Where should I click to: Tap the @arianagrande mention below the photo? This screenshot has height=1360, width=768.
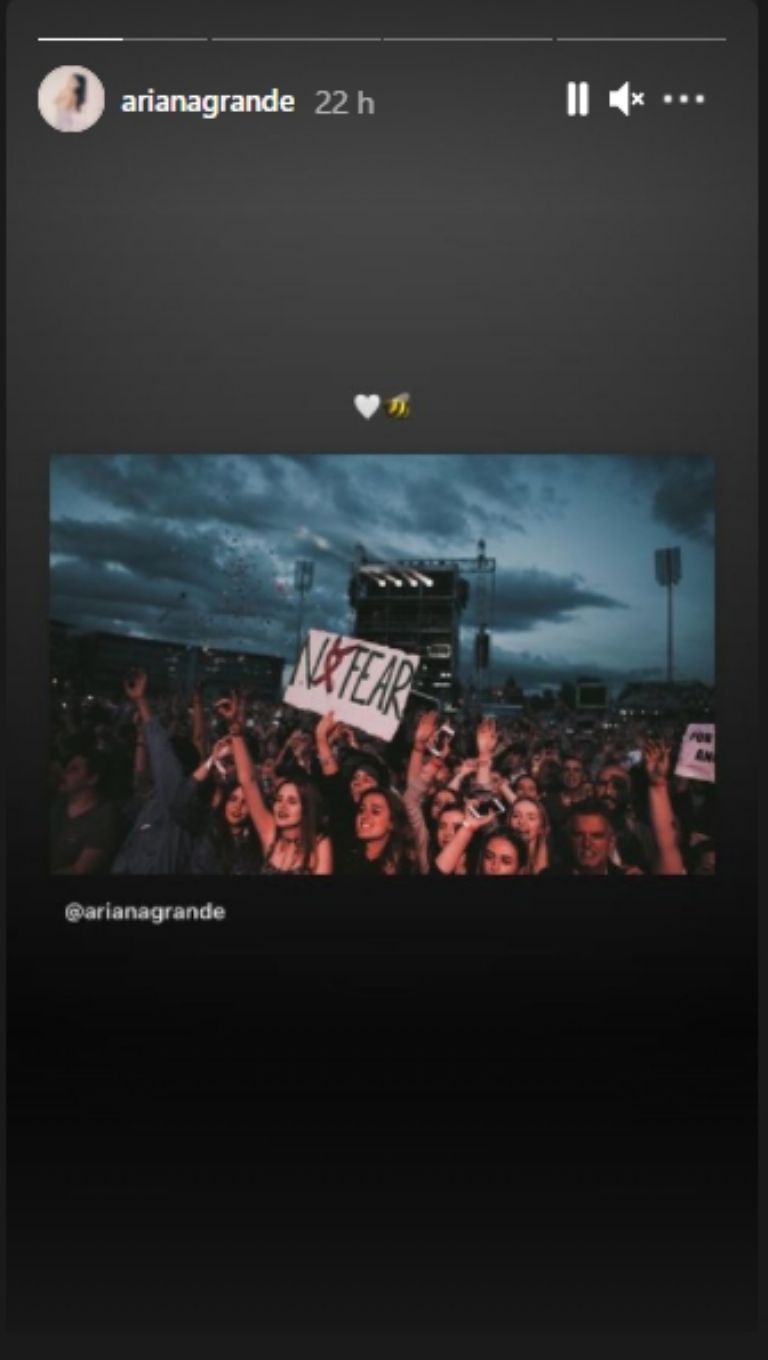145,912
